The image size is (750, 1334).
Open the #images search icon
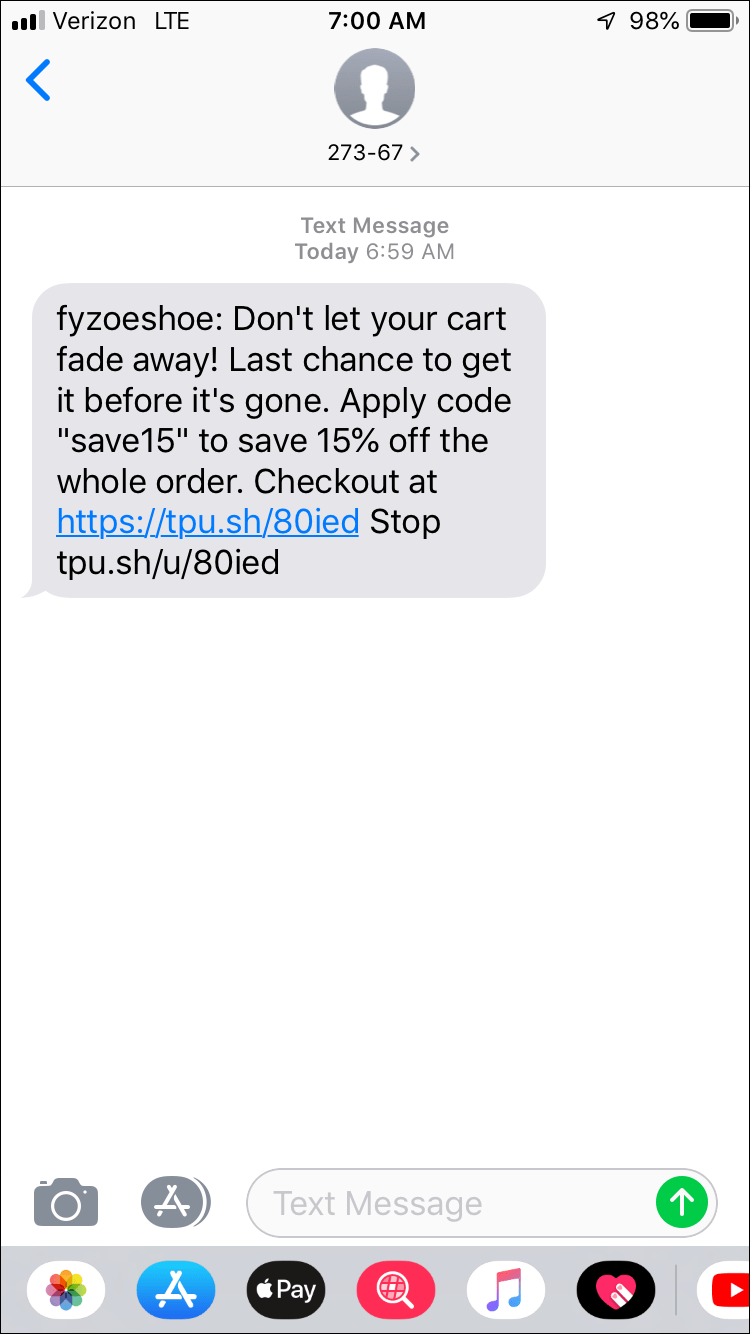point(395,1290)
